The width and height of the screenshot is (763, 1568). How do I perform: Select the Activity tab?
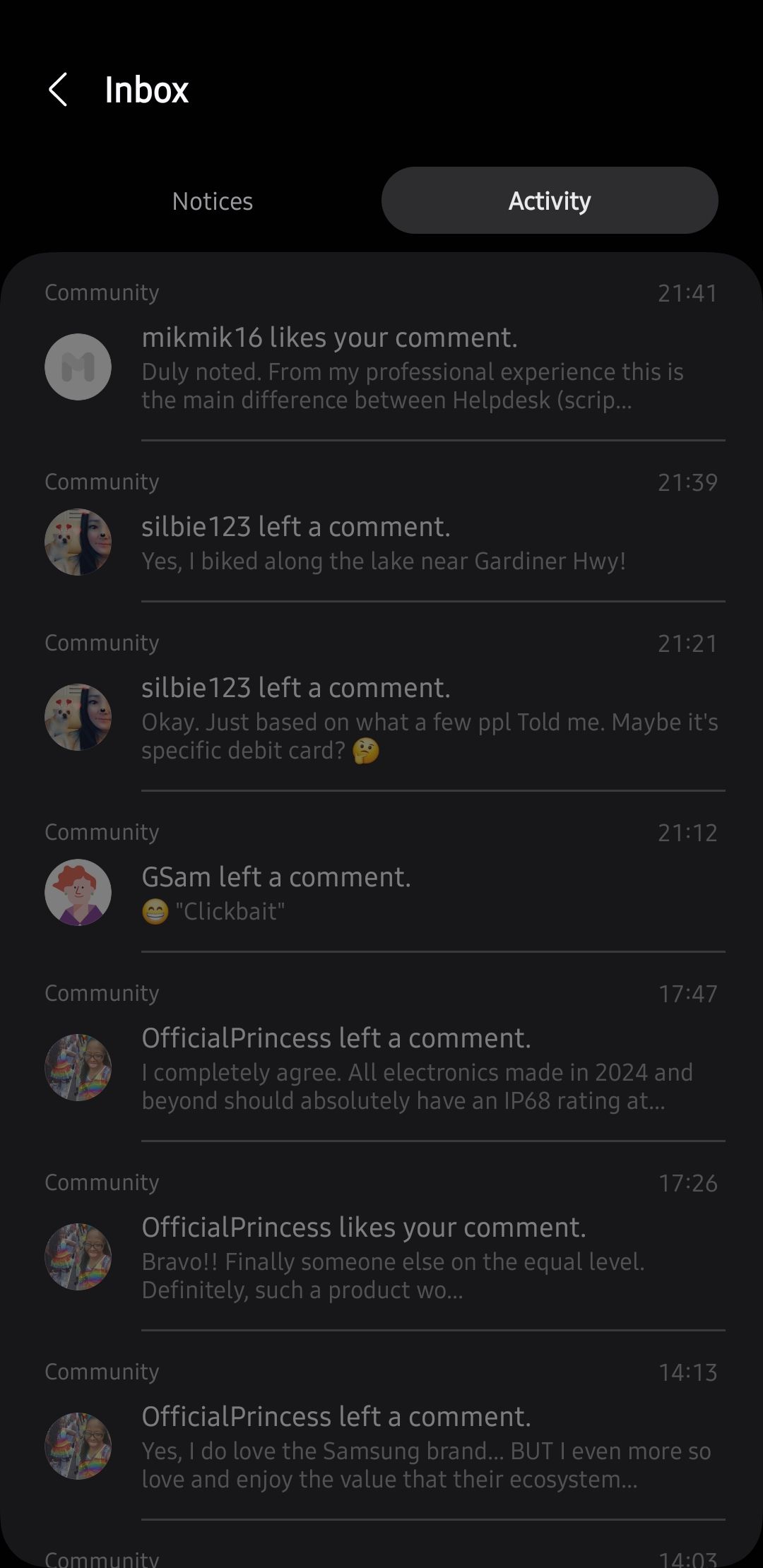pos(549,201)
